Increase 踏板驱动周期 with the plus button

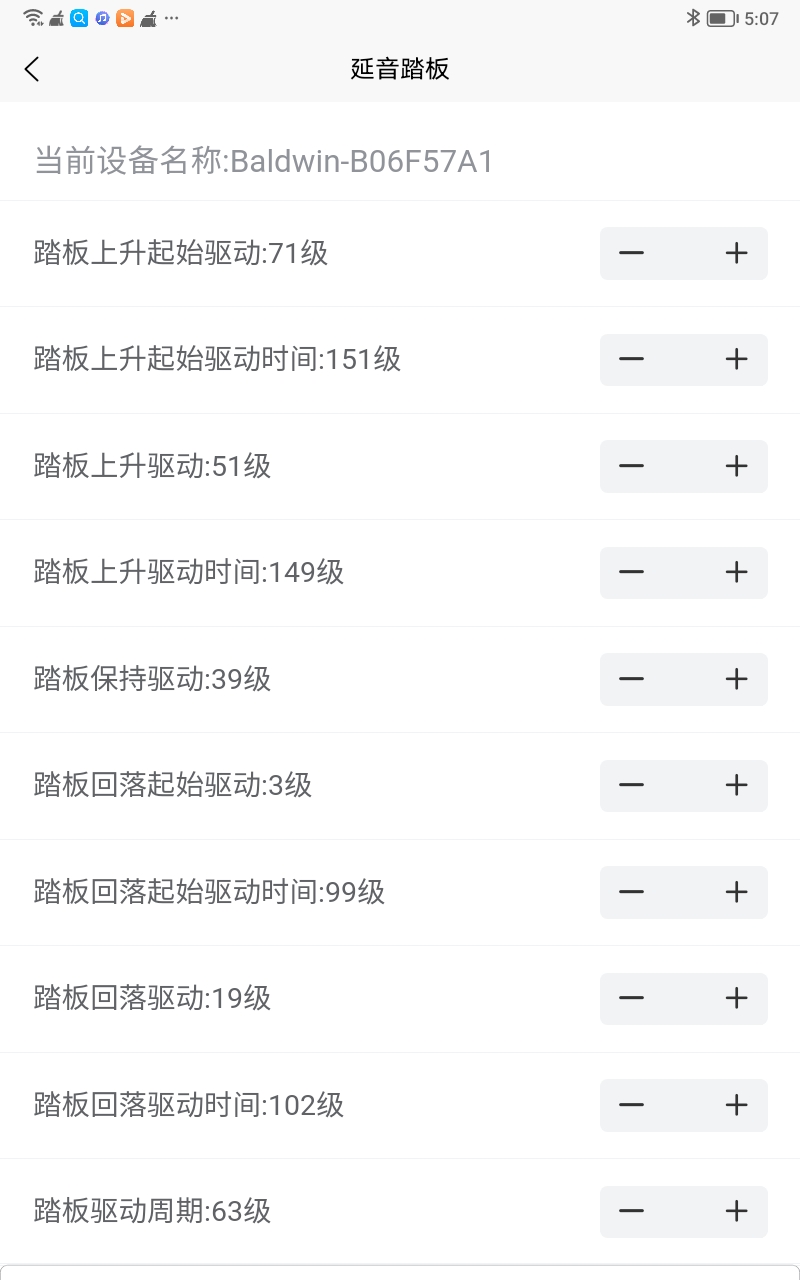(x=736, y=1211)
